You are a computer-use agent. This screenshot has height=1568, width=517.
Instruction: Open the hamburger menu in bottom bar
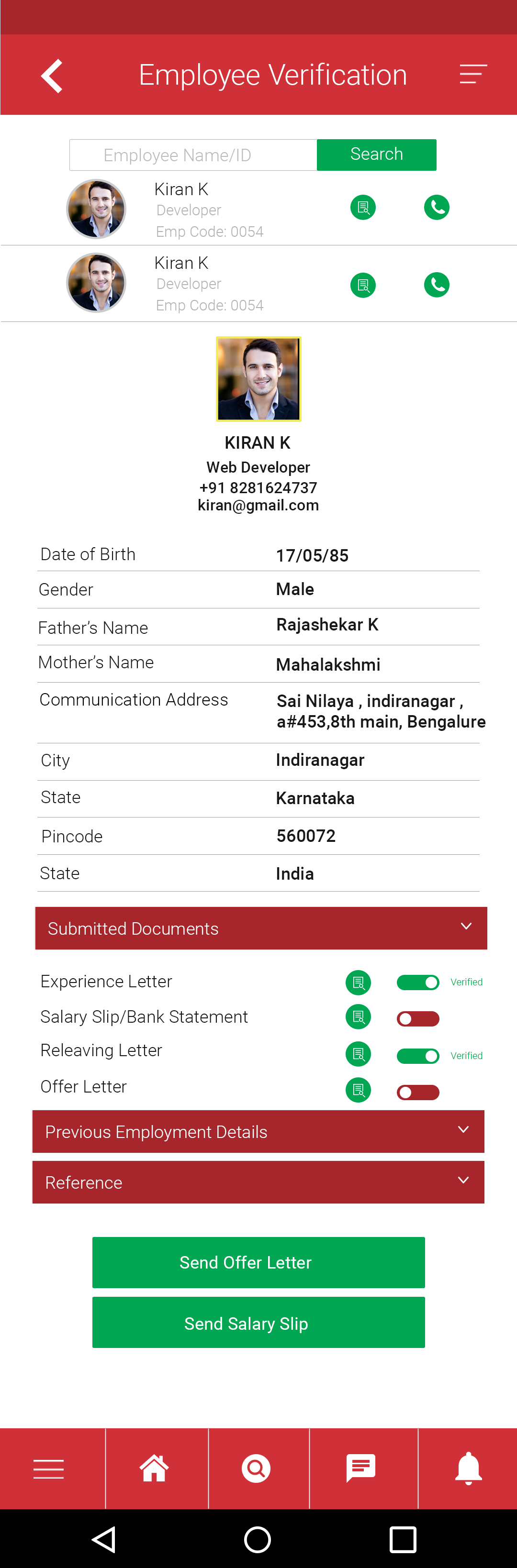point(49,1469)
